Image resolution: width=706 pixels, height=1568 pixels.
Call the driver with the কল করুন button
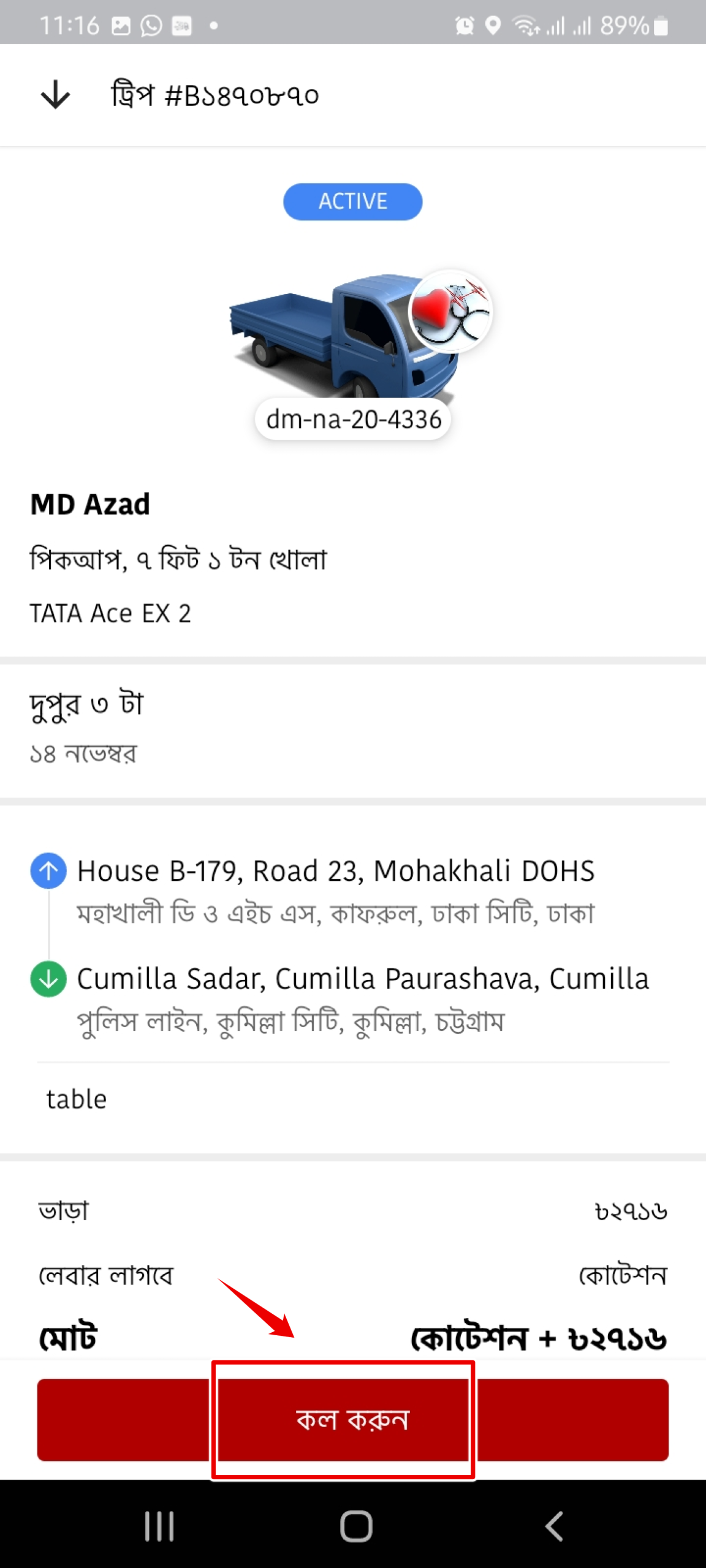(x=352, y=1419)
